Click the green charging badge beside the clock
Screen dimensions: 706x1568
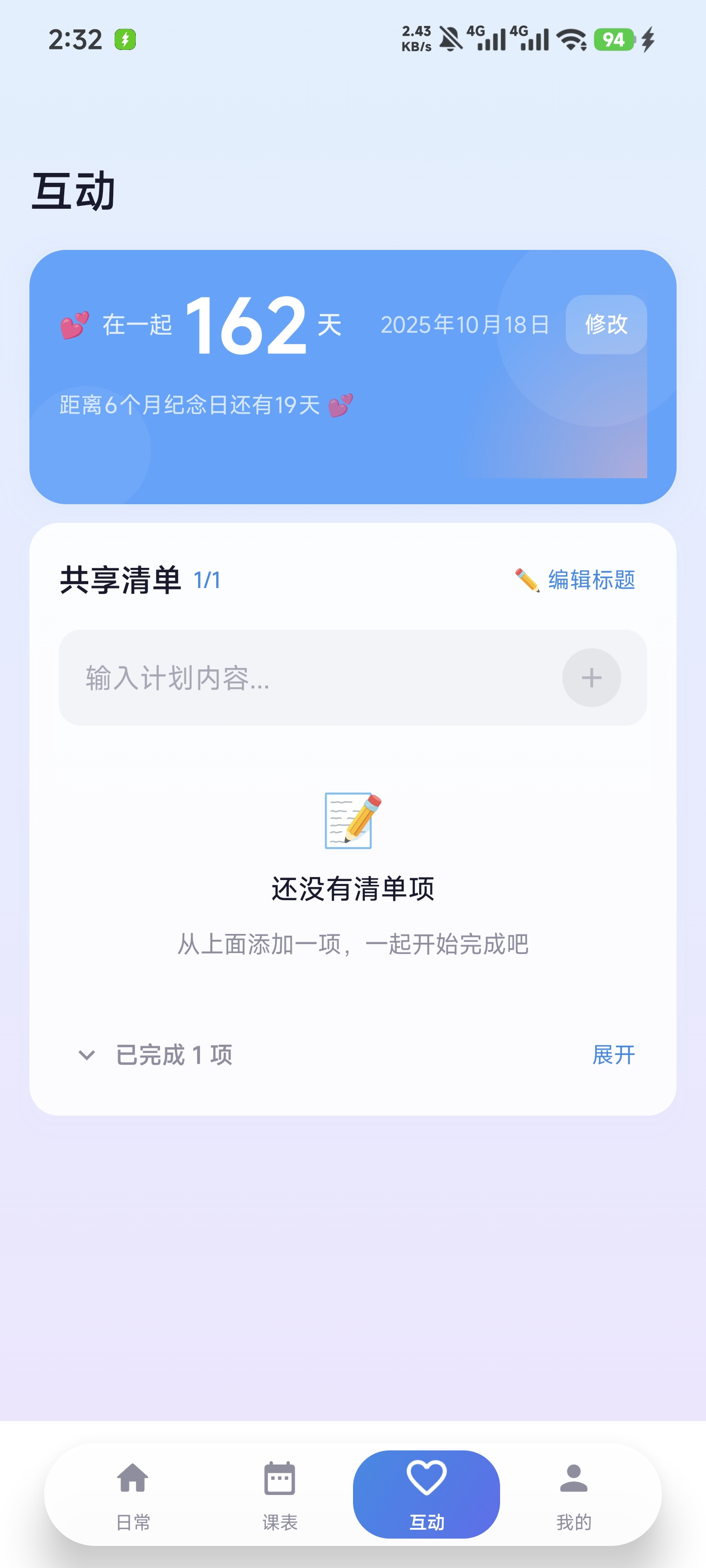(x=126, y=39)
